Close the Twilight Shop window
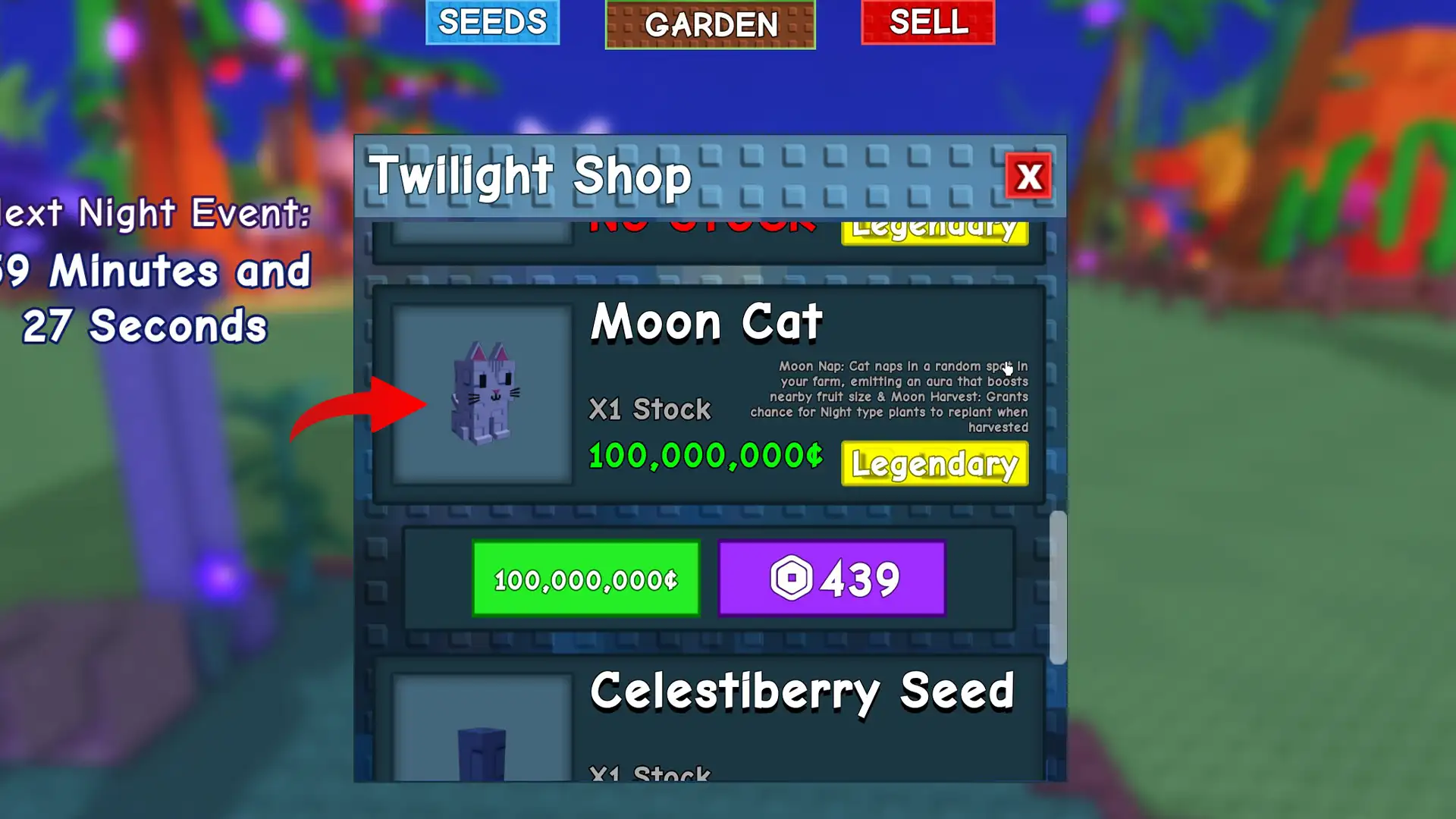This screenshot has height=819, width=1456. click(1028, 177)
